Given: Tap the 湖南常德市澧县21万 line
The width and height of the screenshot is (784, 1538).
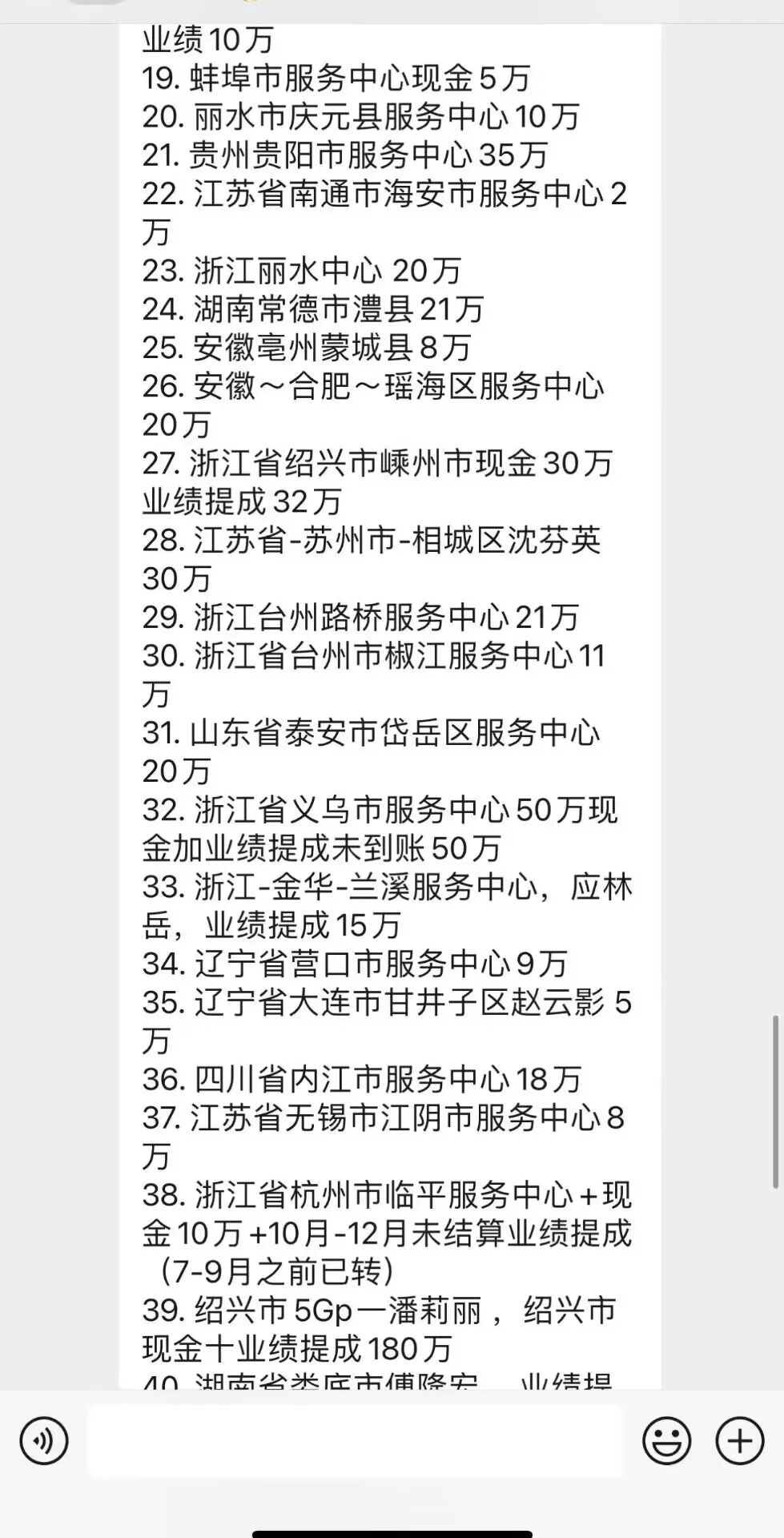Looking at the screenshot, I should (x=328, y=310).
